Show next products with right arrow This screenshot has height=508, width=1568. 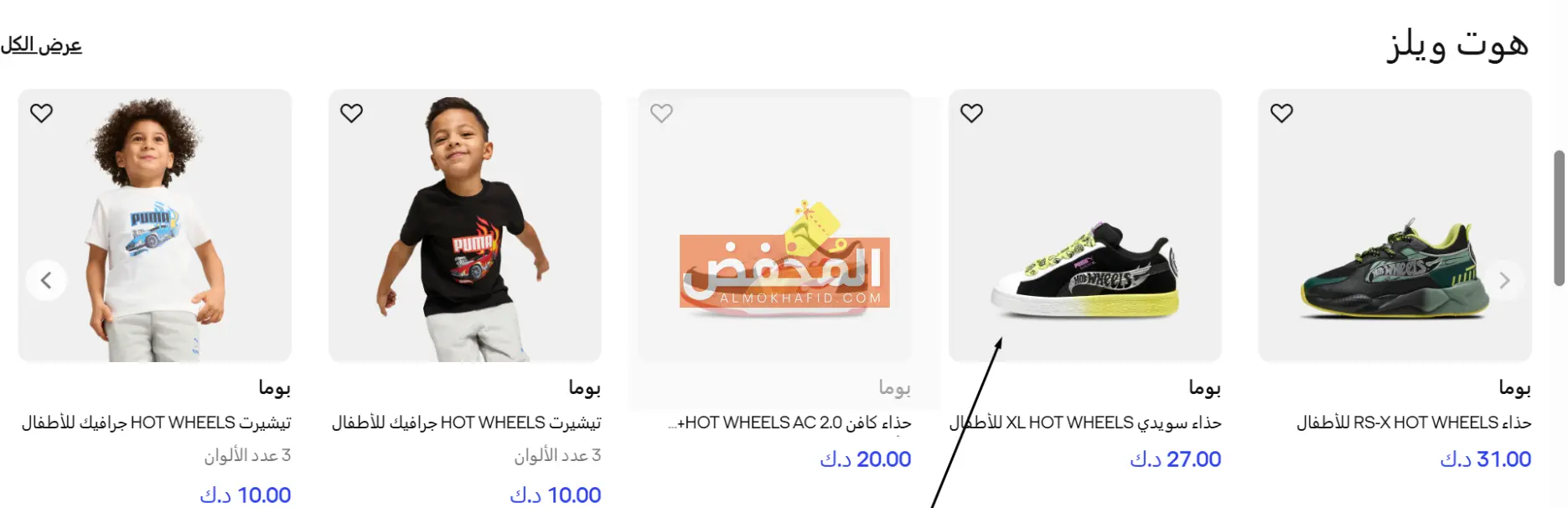pyautogui.click(x=1504, y=280)
